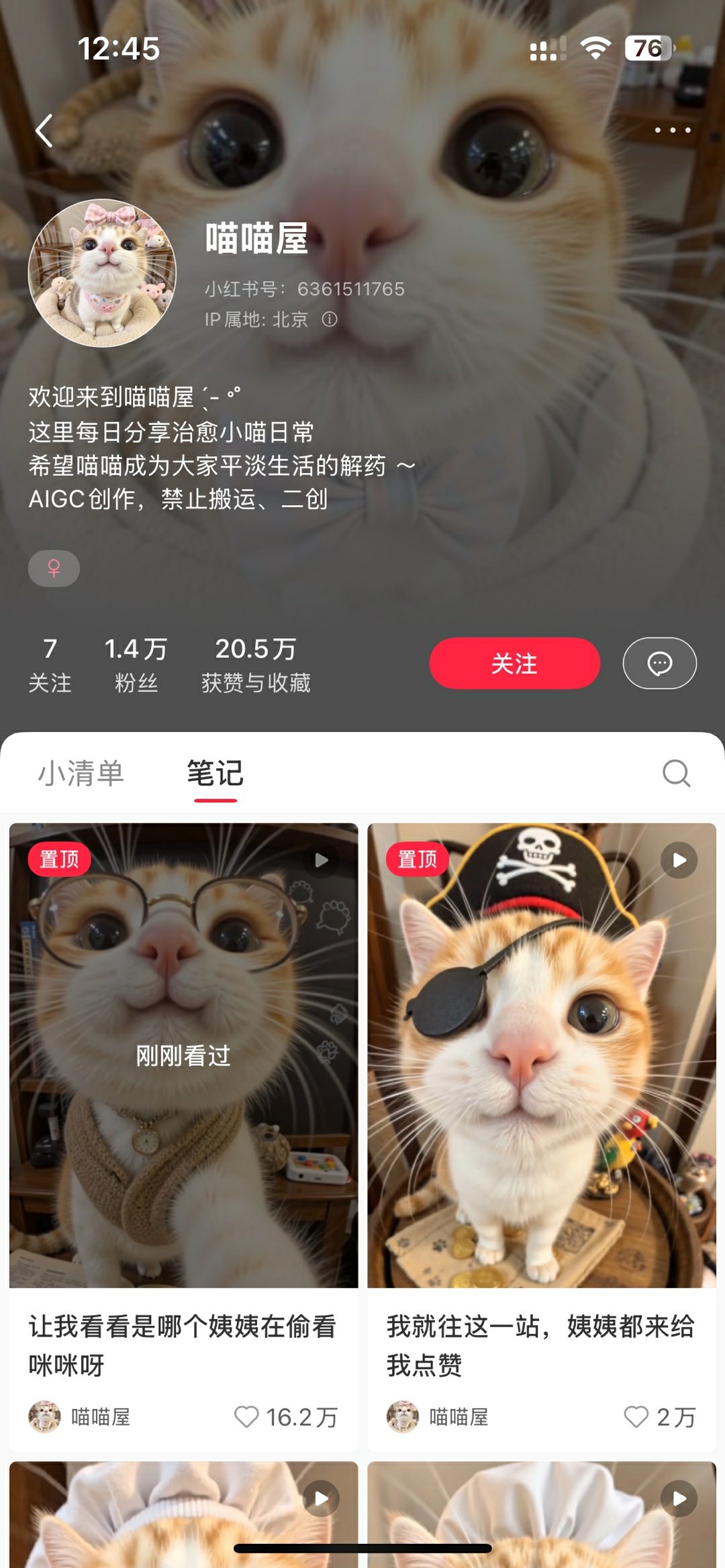
Task: Go back using the top-left arrow
Action: [x=44, y=130]
